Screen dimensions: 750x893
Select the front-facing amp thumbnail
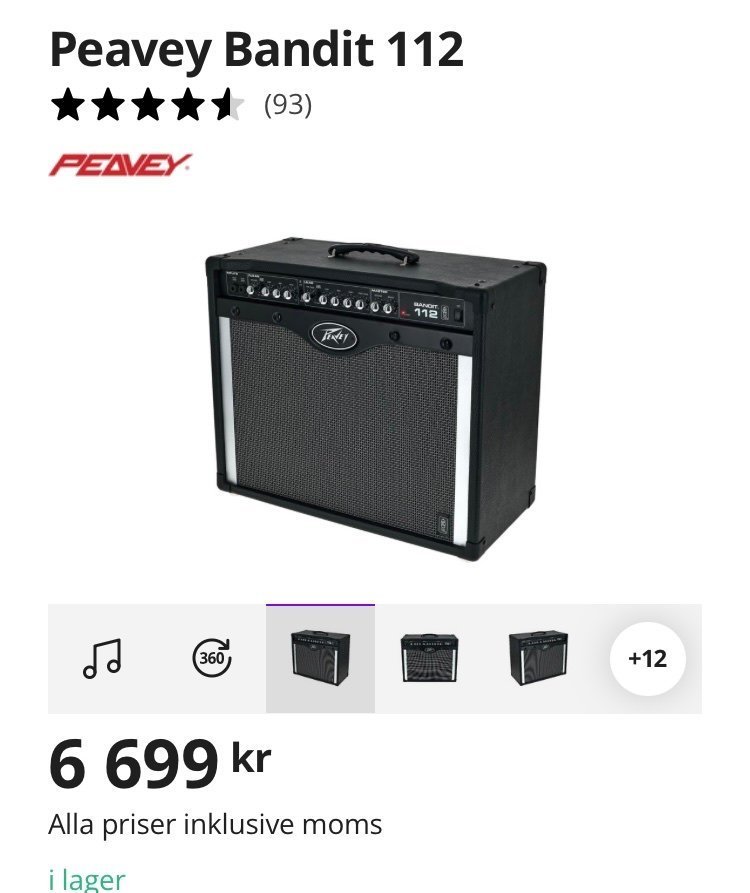[x=429, y=659]
